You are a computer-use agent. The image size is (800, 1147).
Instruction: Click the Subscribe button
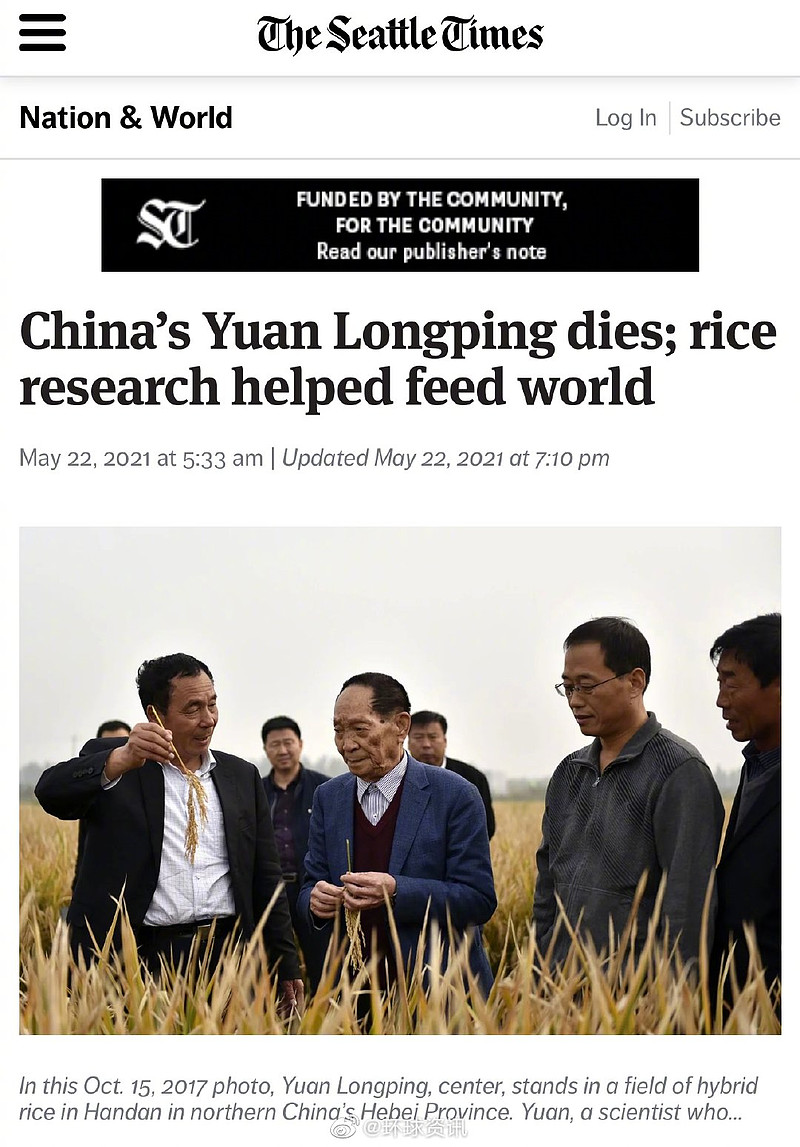click(730, 117)
